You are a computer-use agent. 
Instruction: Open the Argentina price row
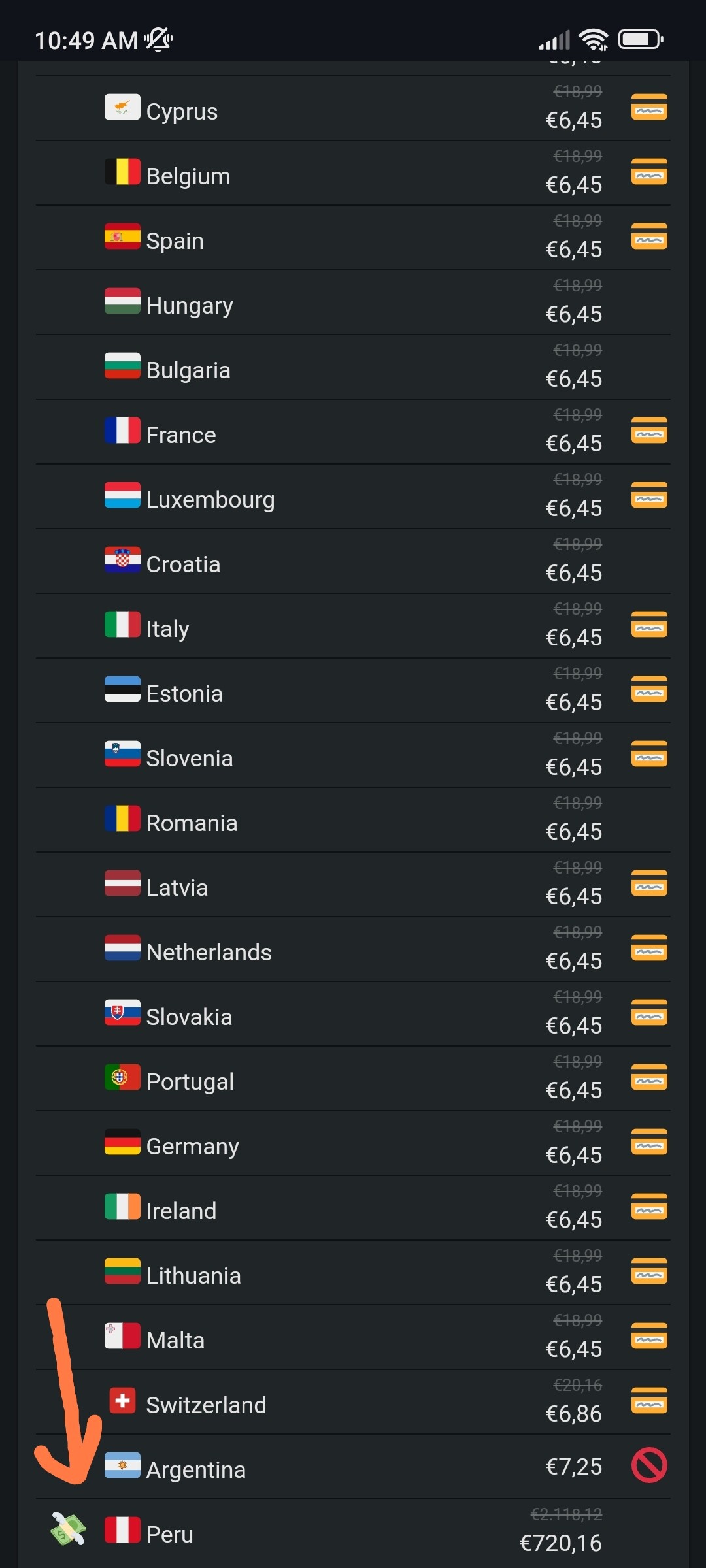click(353, 1467)
